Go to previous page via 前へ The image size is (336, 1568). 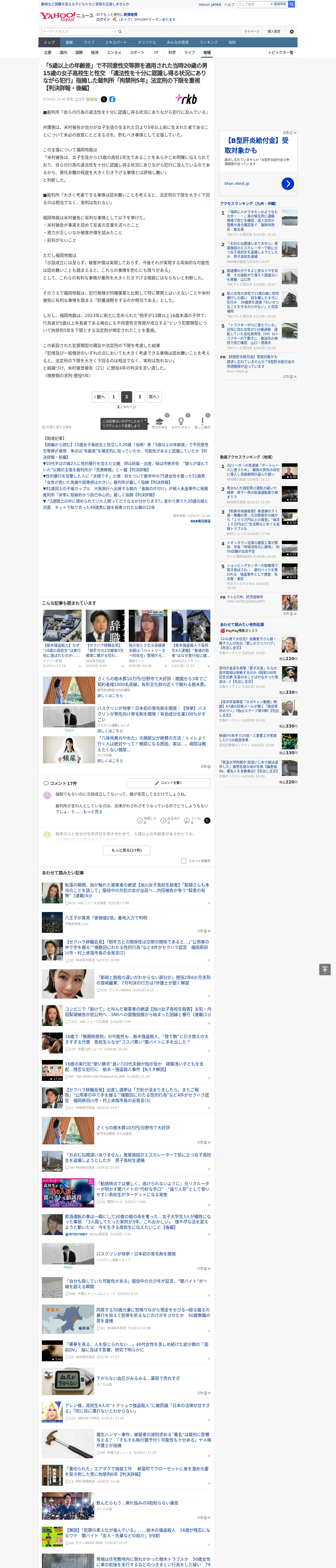click(x=99, y=397)
